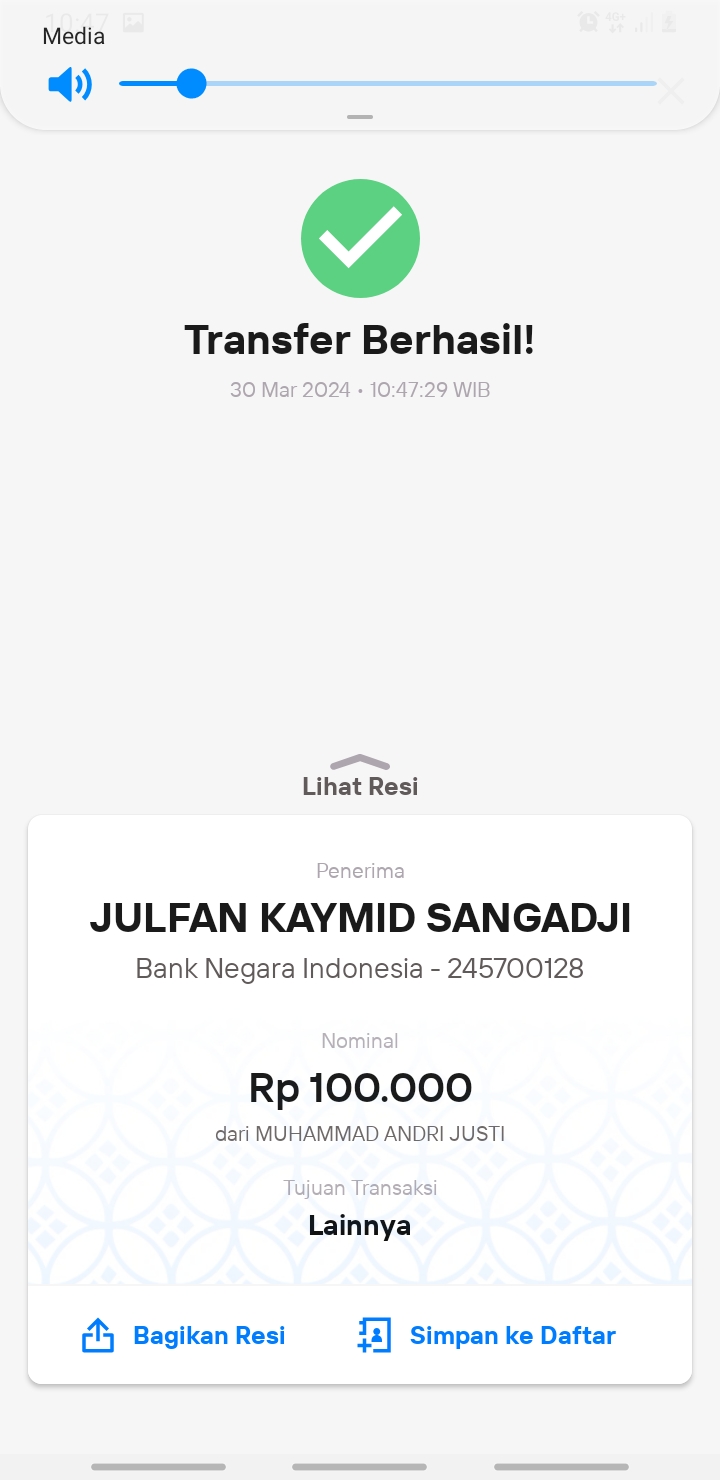This screenshot has width=720, height=1480.
Task: Close the transfer success screen
Action: click(x=671, y=92)
